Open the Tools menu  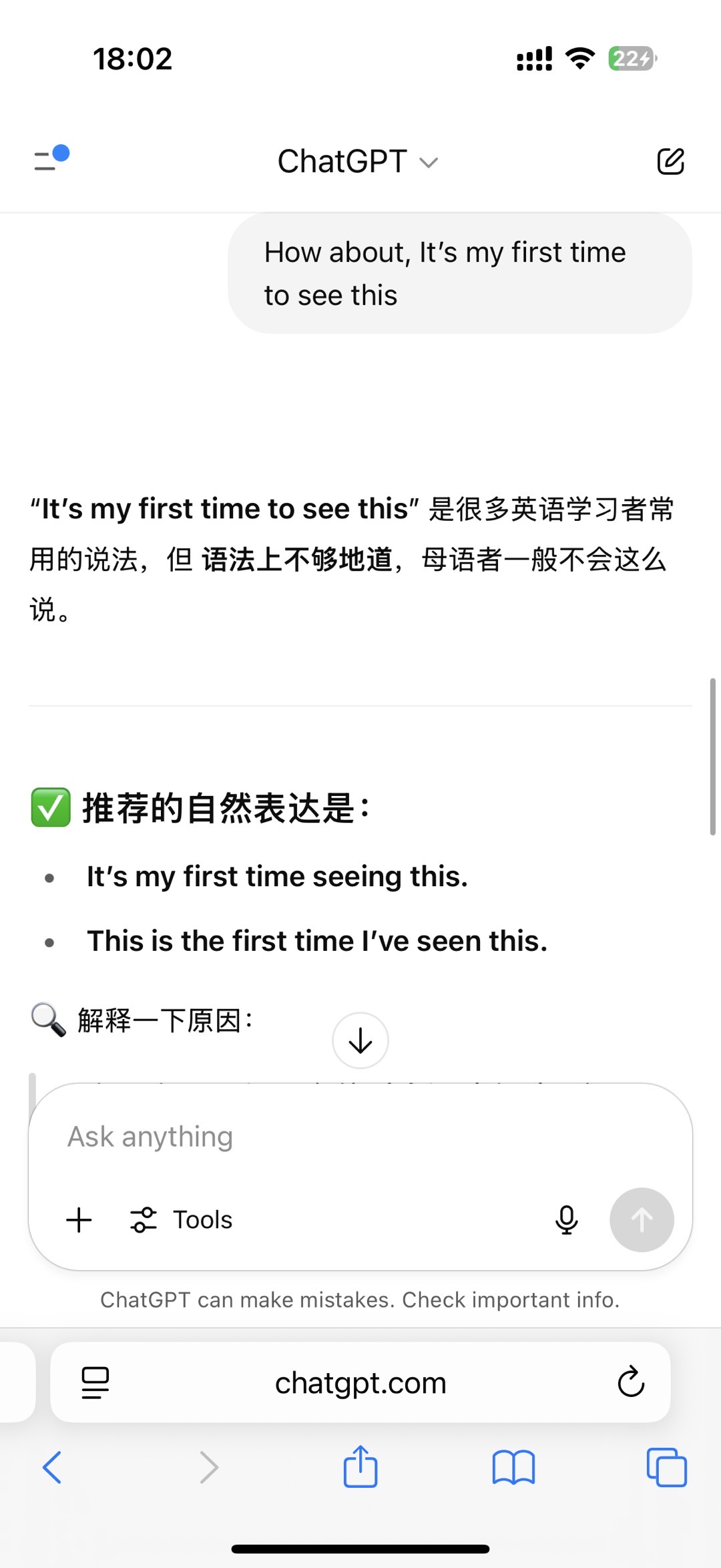point(182,1219)
